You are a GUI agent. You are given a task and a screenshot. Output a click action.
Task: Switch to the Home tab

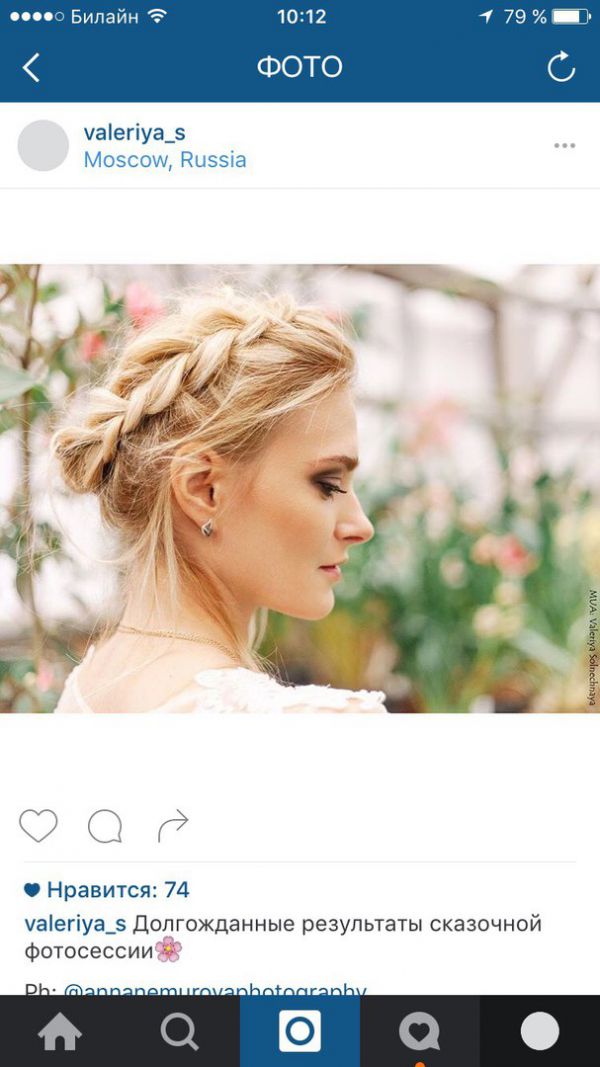point(60,1032)
